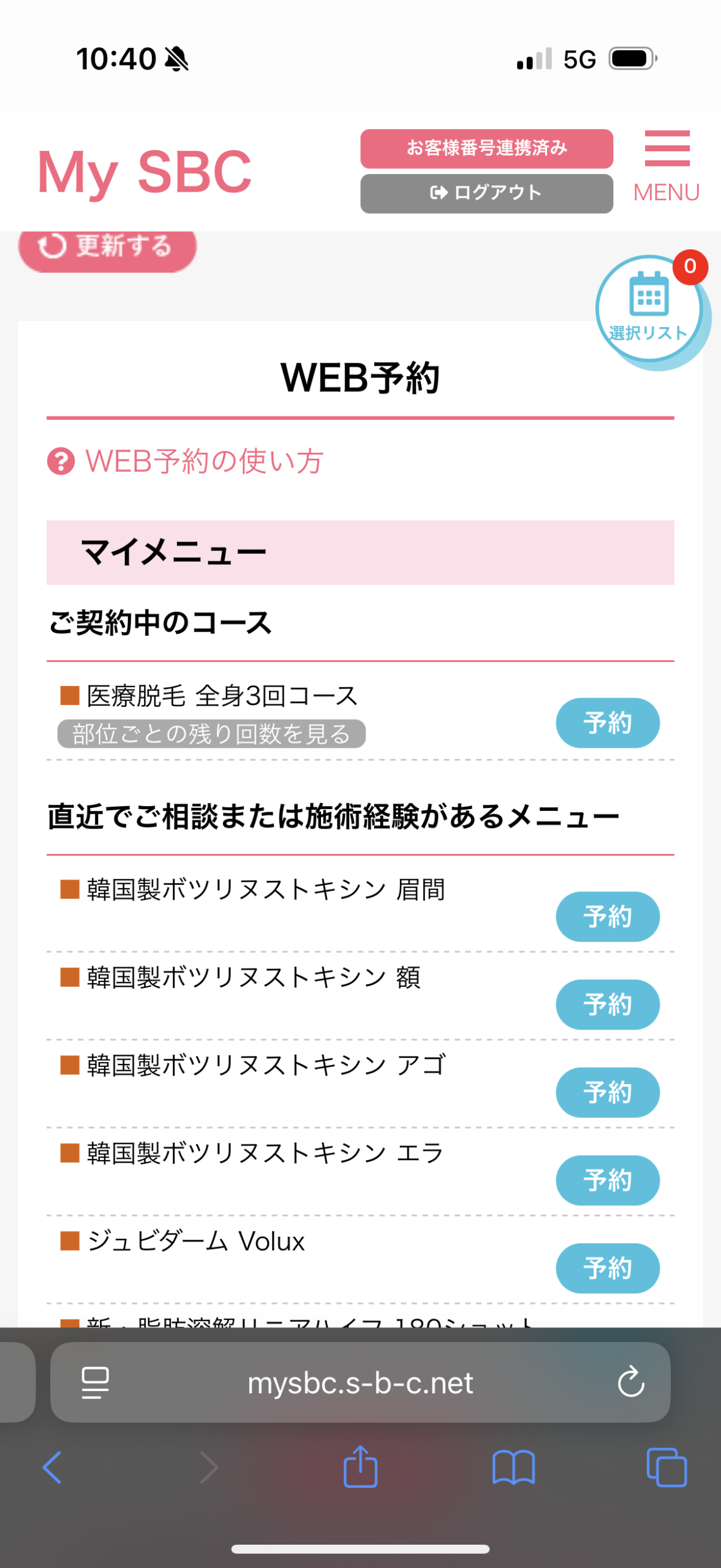
Task: Reserve ジュビダーム Volux
Action: tap(607, 1269)
